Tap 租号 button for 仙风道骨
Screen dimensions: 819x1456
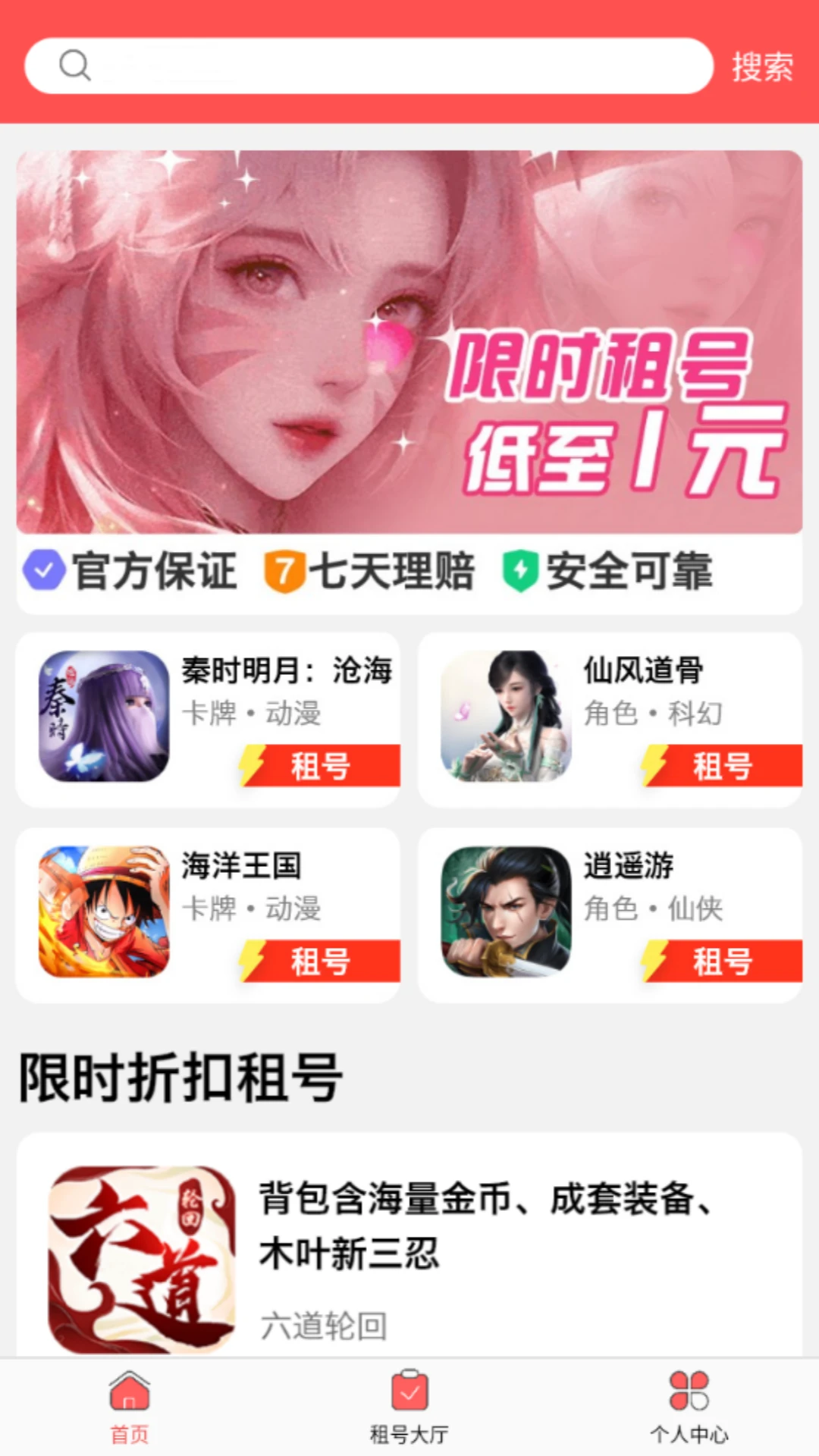click(x=723, y=766)
